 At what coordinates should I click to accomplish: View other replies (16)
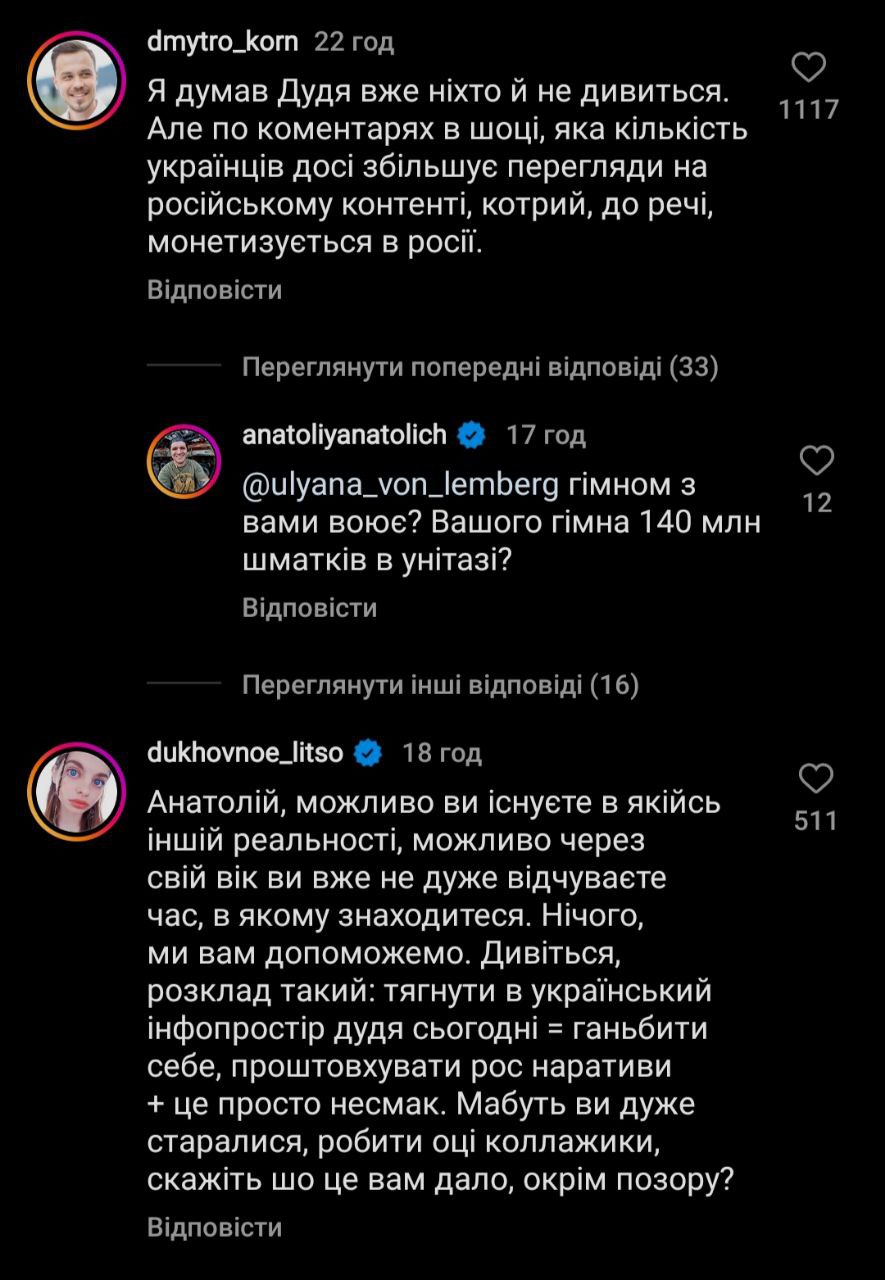click(x=440, y=685)
